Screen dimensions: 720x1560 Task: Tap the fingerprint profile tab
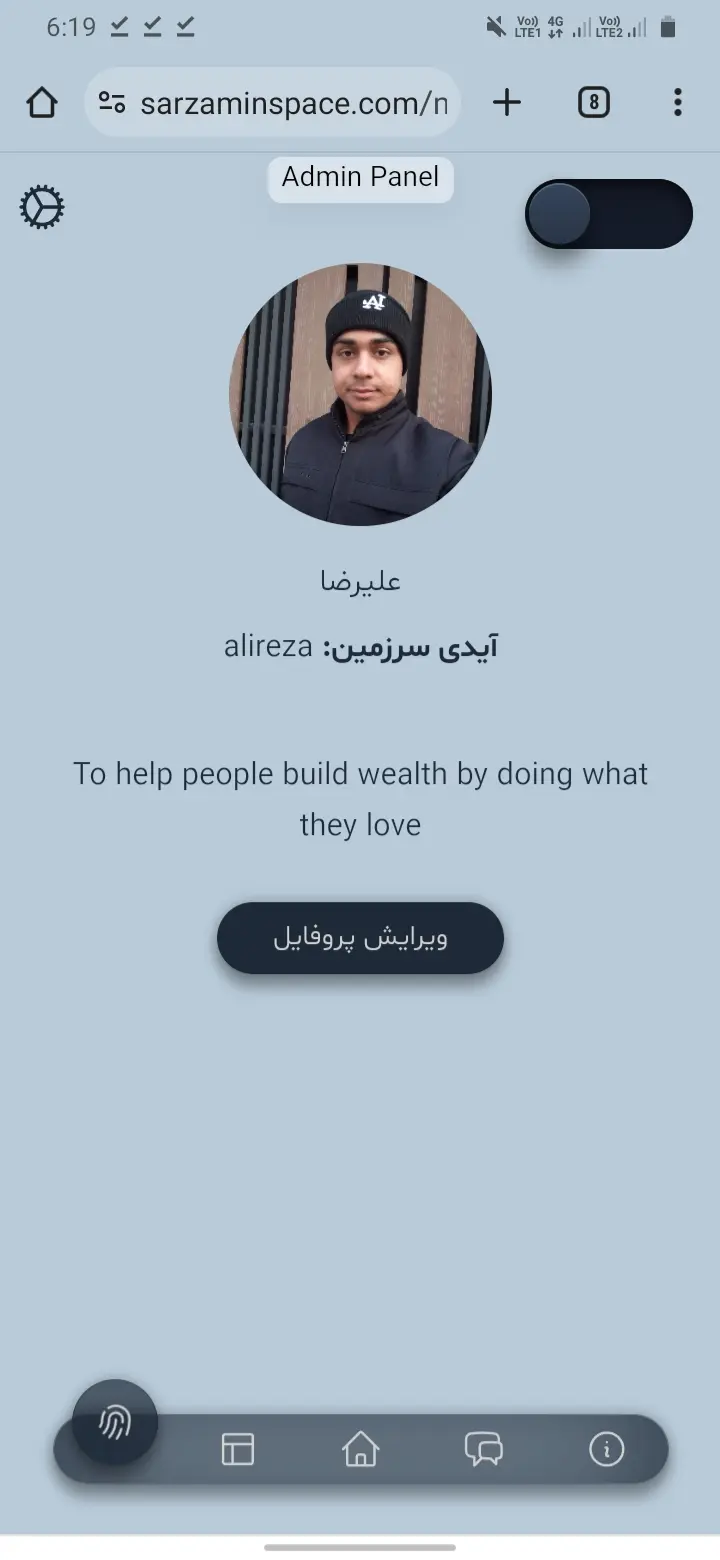click(x=115, y=1421)
